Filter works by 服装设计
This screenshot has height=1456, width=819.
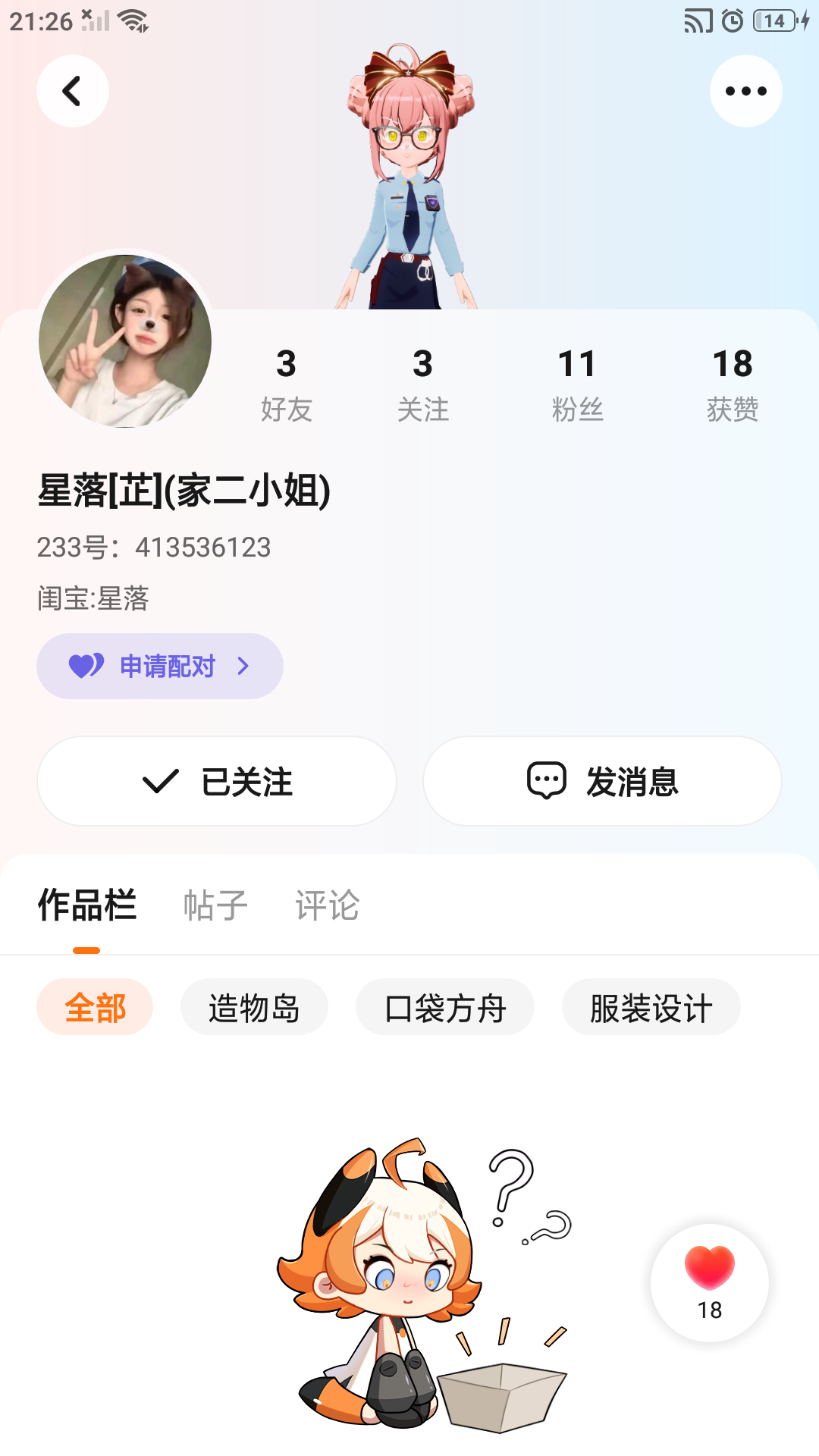tap(651, 1007)
